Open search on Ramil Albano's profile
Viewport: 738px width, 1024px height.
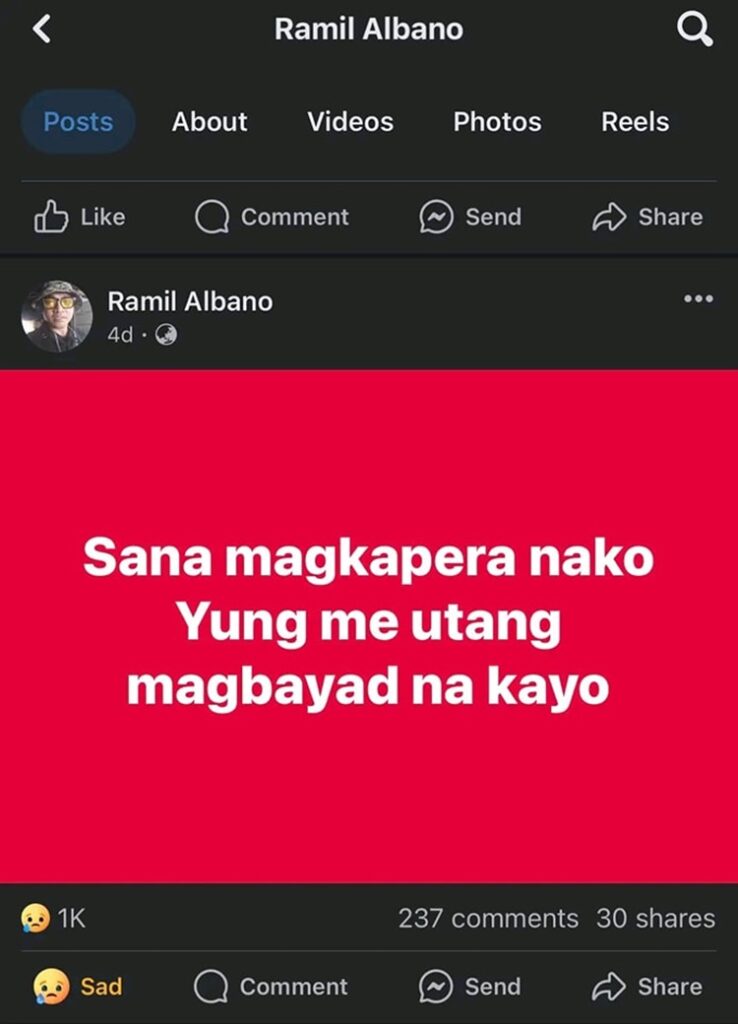pyautogui.click(x=694, y=30)
